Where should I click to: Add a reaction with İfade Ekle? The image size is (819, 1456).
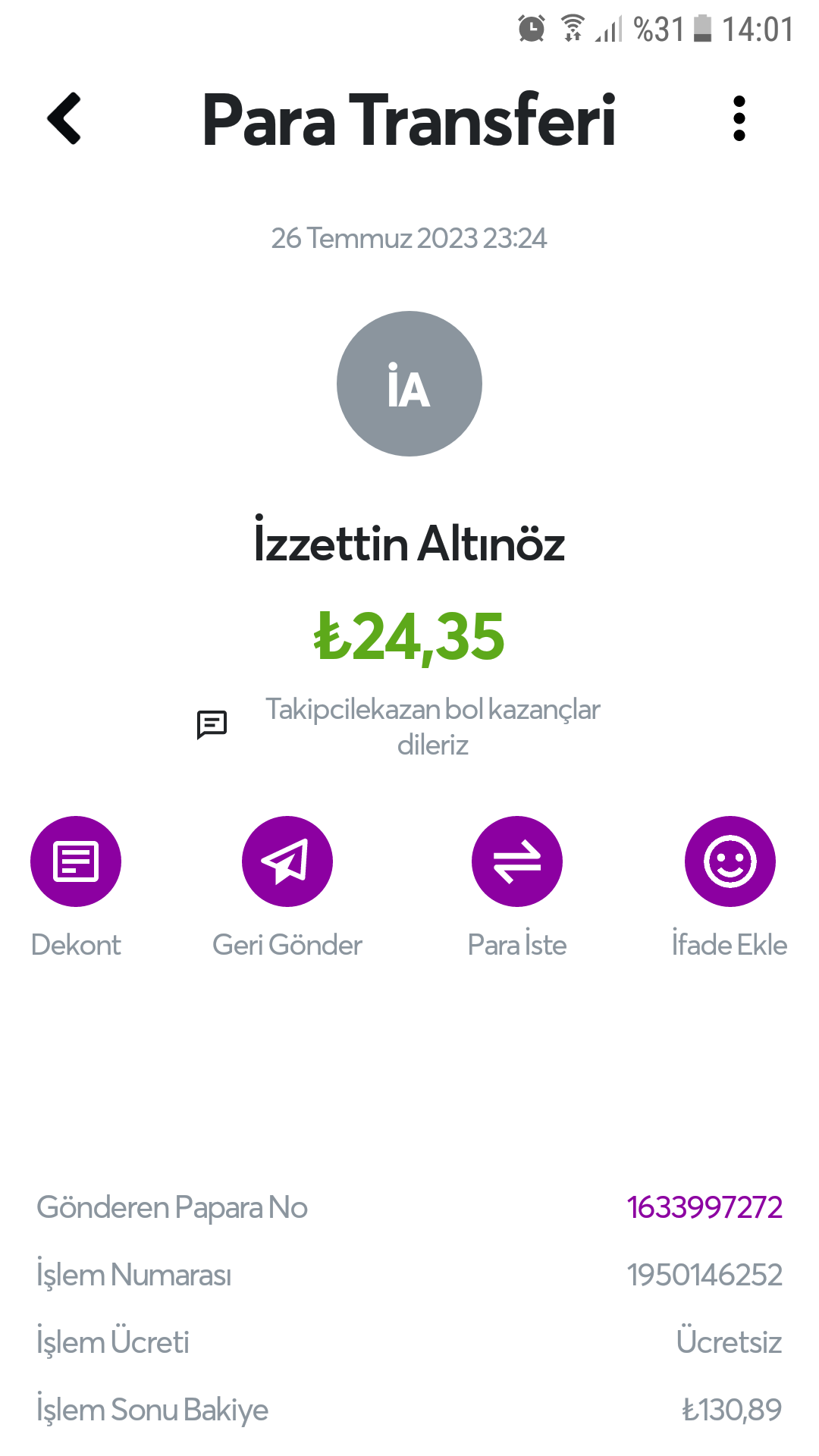[730, 861]
